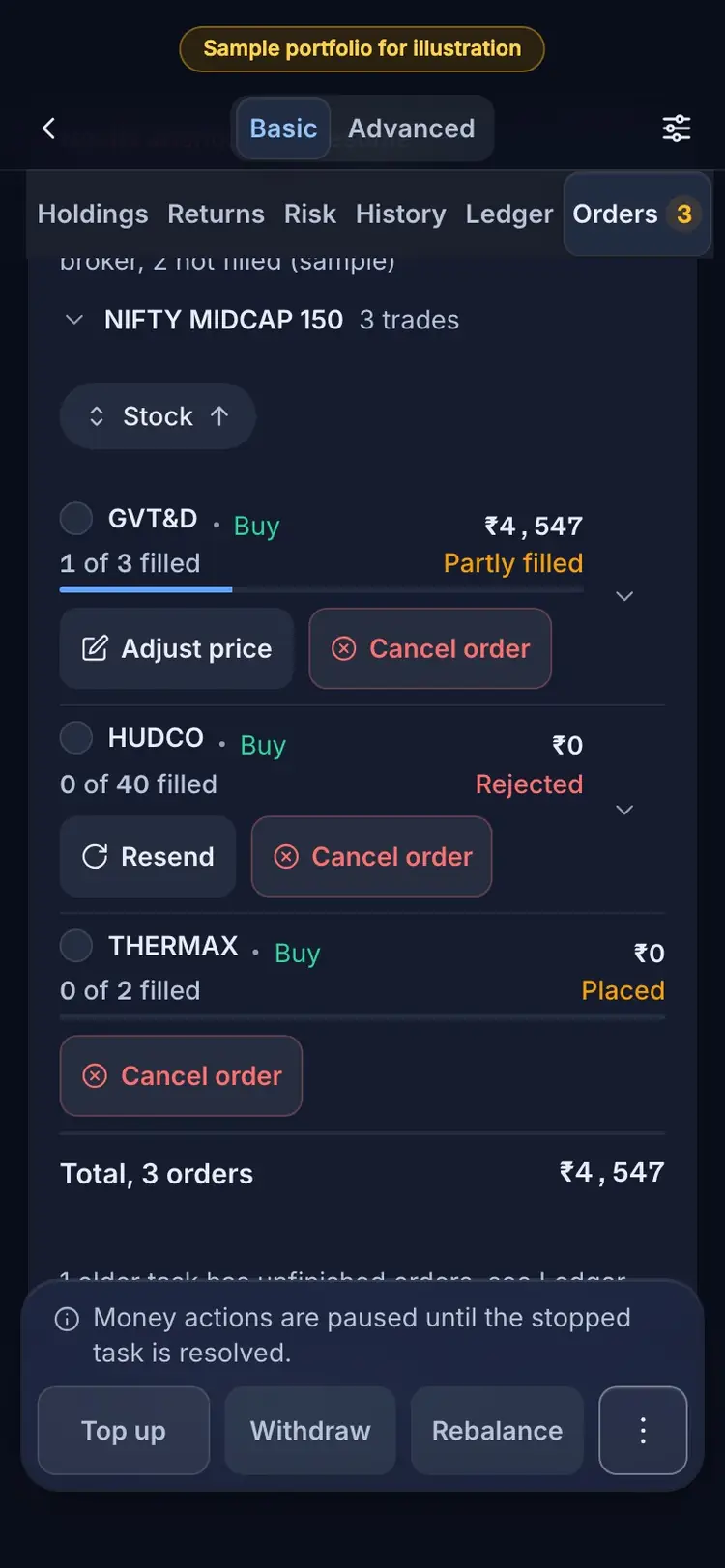Open the Returns tab
The width and height of the screenshot is (725, 1568).
click(216, 214)
